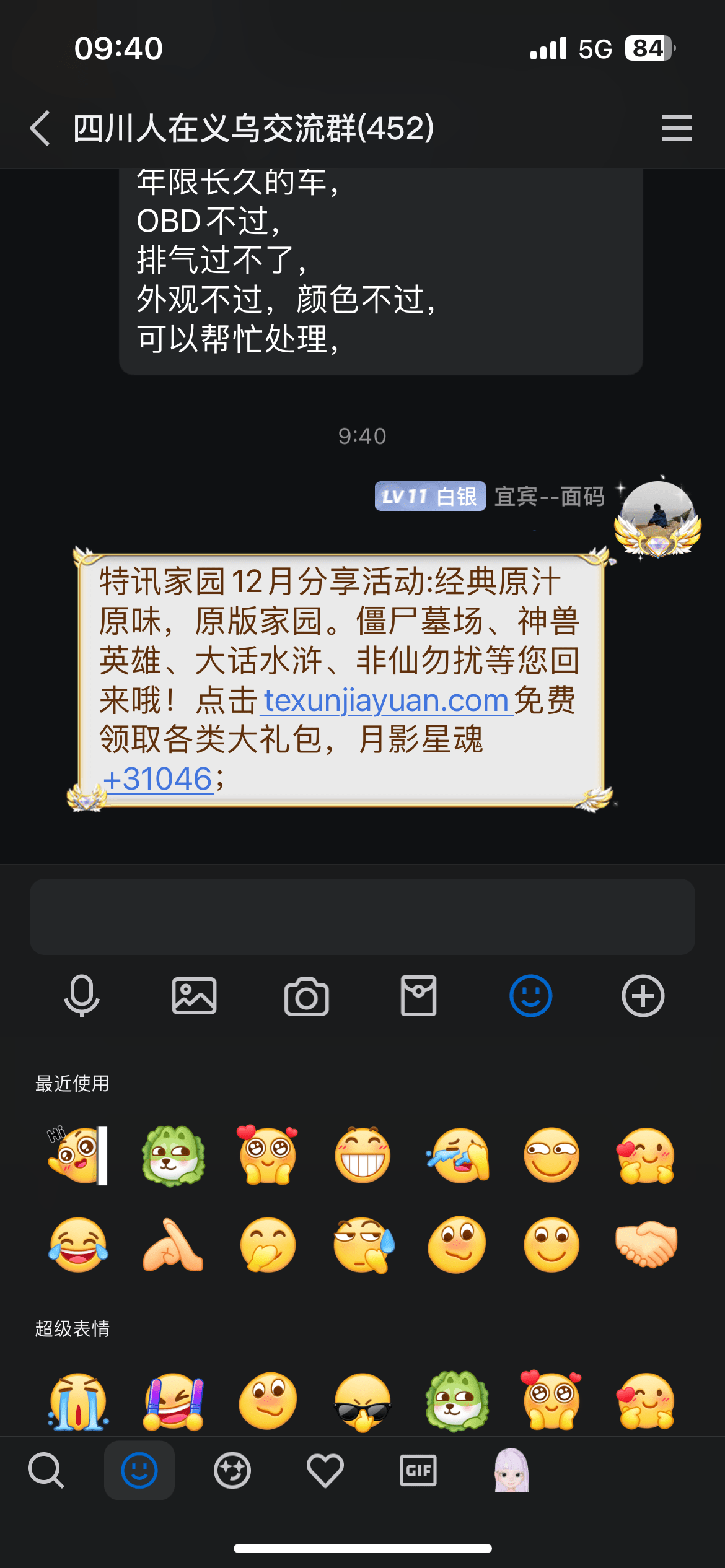Insert the green cabbage dog emoji in recent
The width and height of the screenshot is (725, 1568).
click(x=174, y=1156)
